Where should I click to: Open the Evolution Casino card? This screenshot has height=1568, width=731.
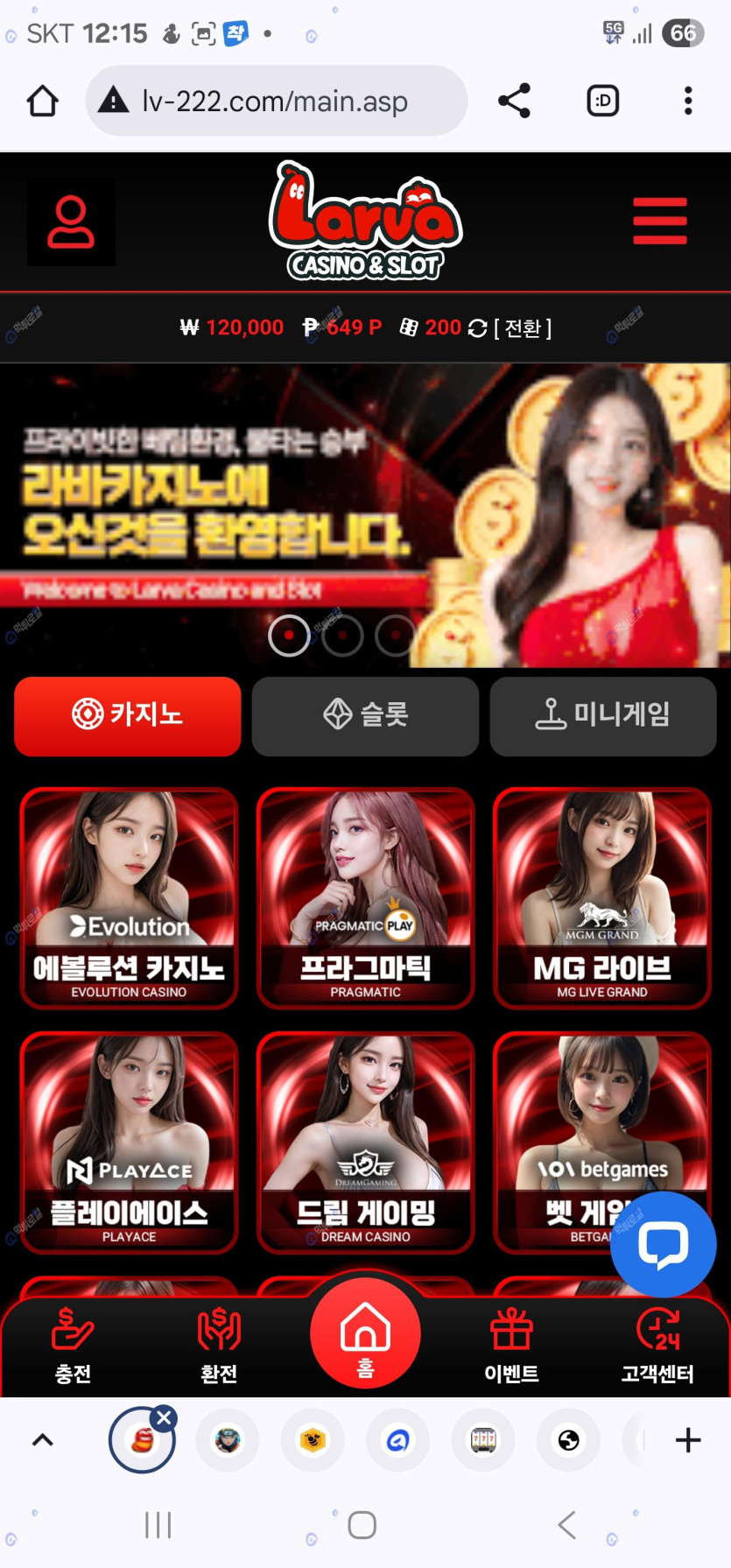point(129,897)
